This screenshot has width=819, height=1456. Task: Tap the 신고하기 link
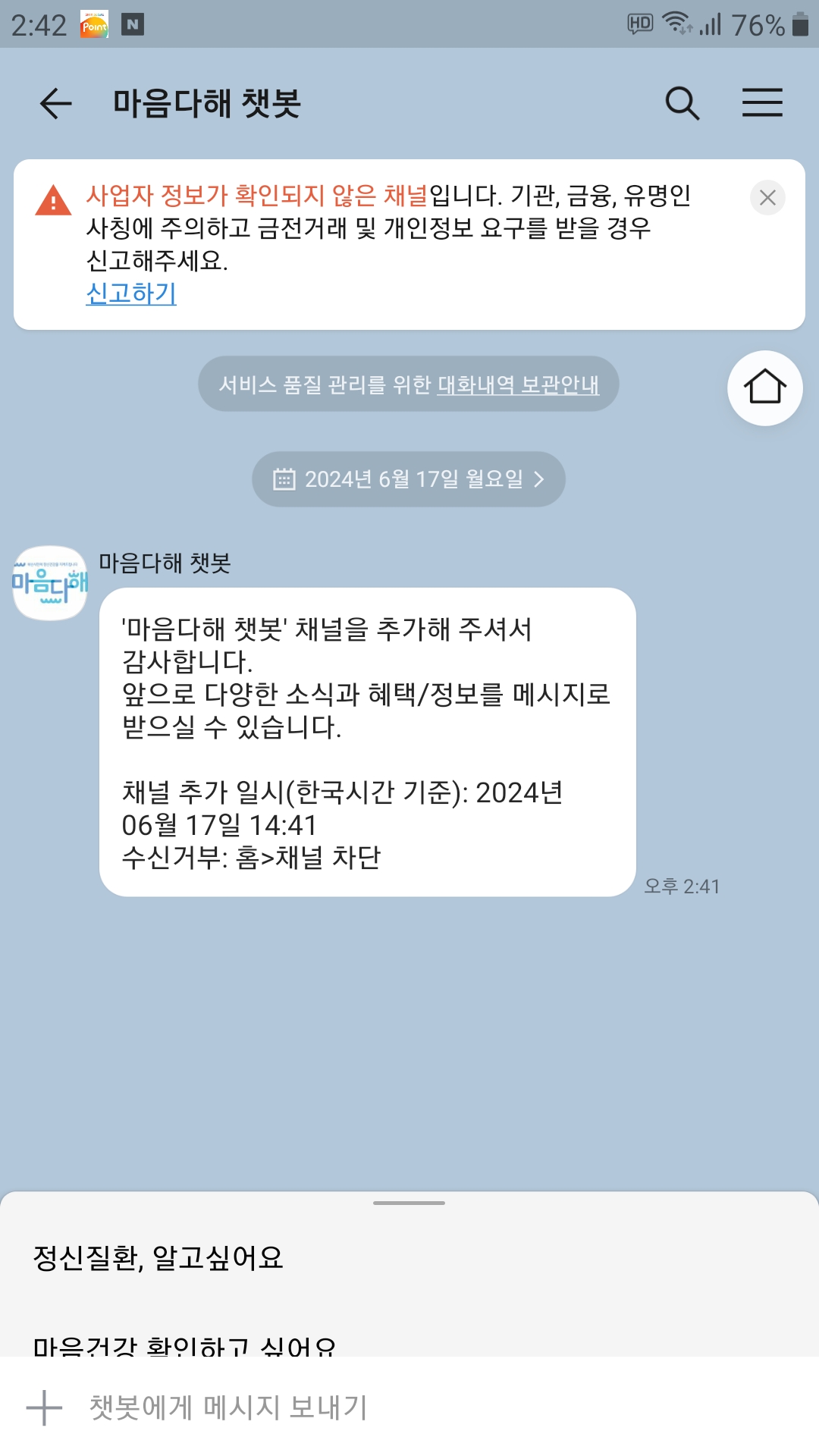coord(131,293)
